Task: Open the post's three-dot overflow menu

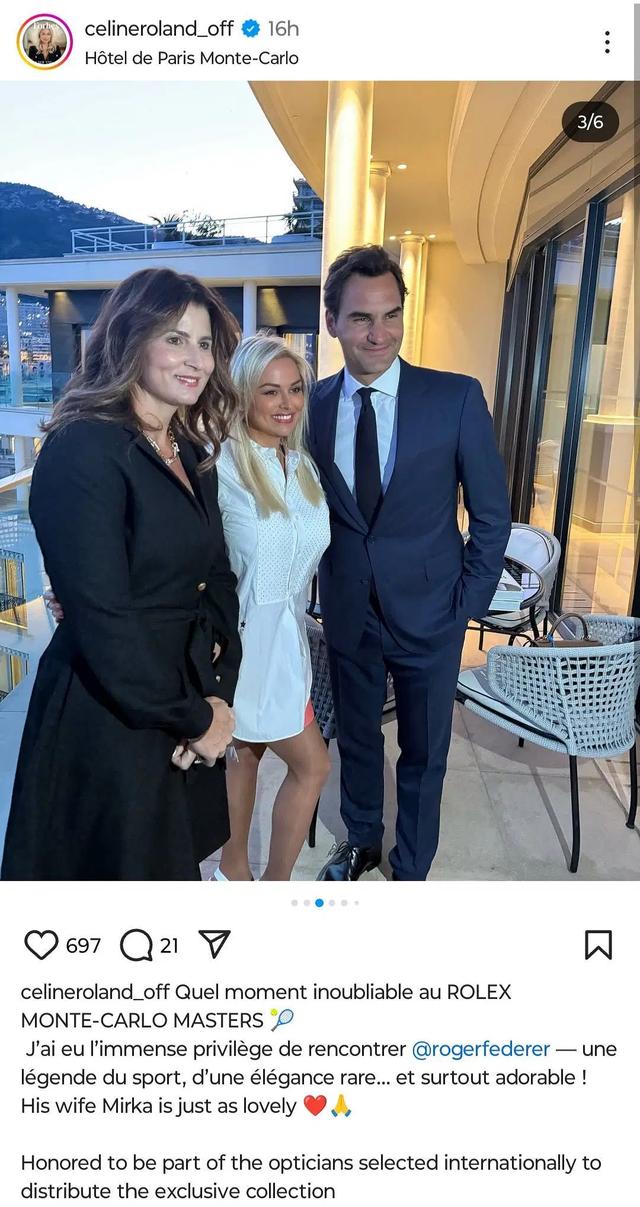Action: (x=607, y=42)
